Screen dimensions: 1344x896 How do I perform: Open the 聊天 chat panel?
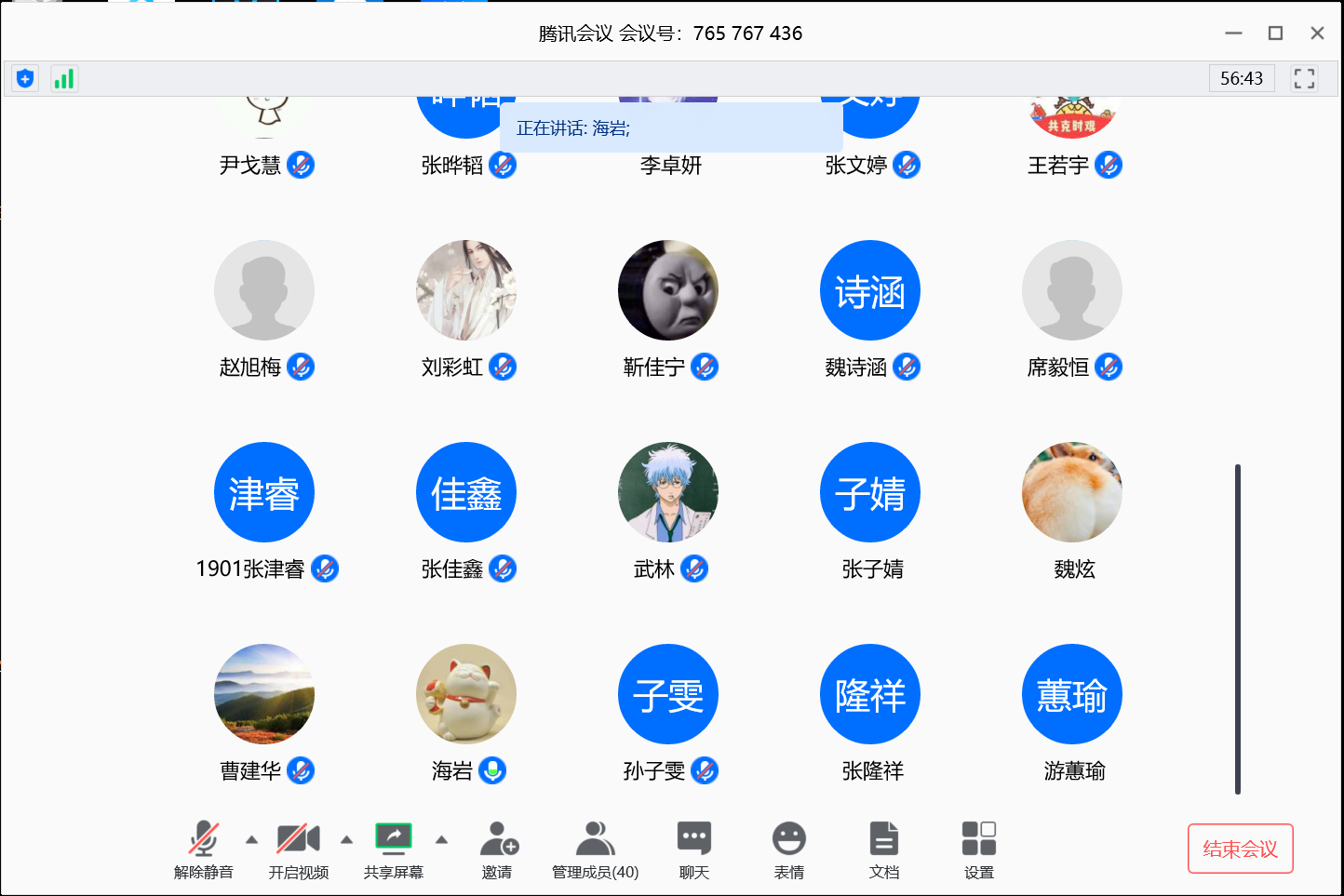pos(694,848)
